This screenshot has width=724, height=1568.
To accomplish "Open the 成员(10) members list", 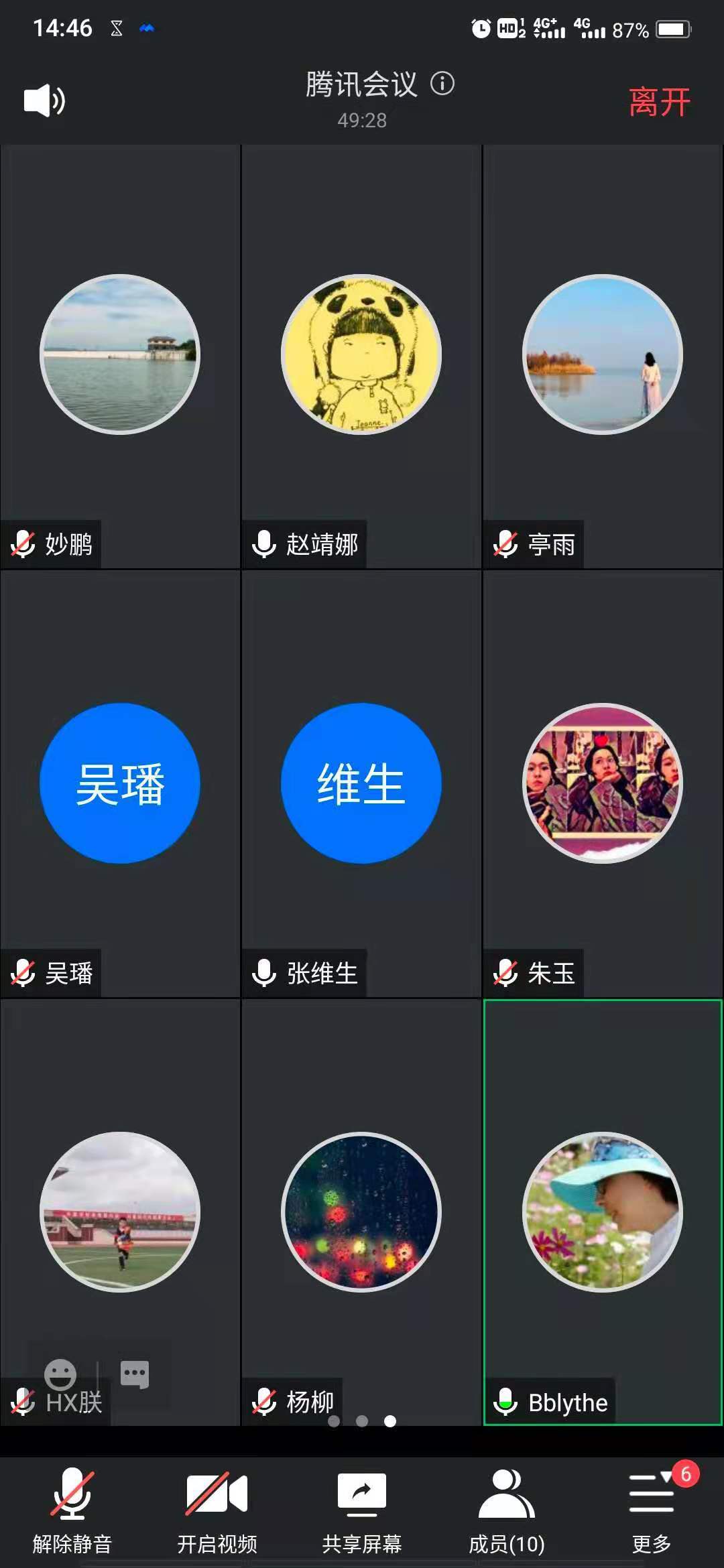I will pyautogui.click(x=507, y=1508).
